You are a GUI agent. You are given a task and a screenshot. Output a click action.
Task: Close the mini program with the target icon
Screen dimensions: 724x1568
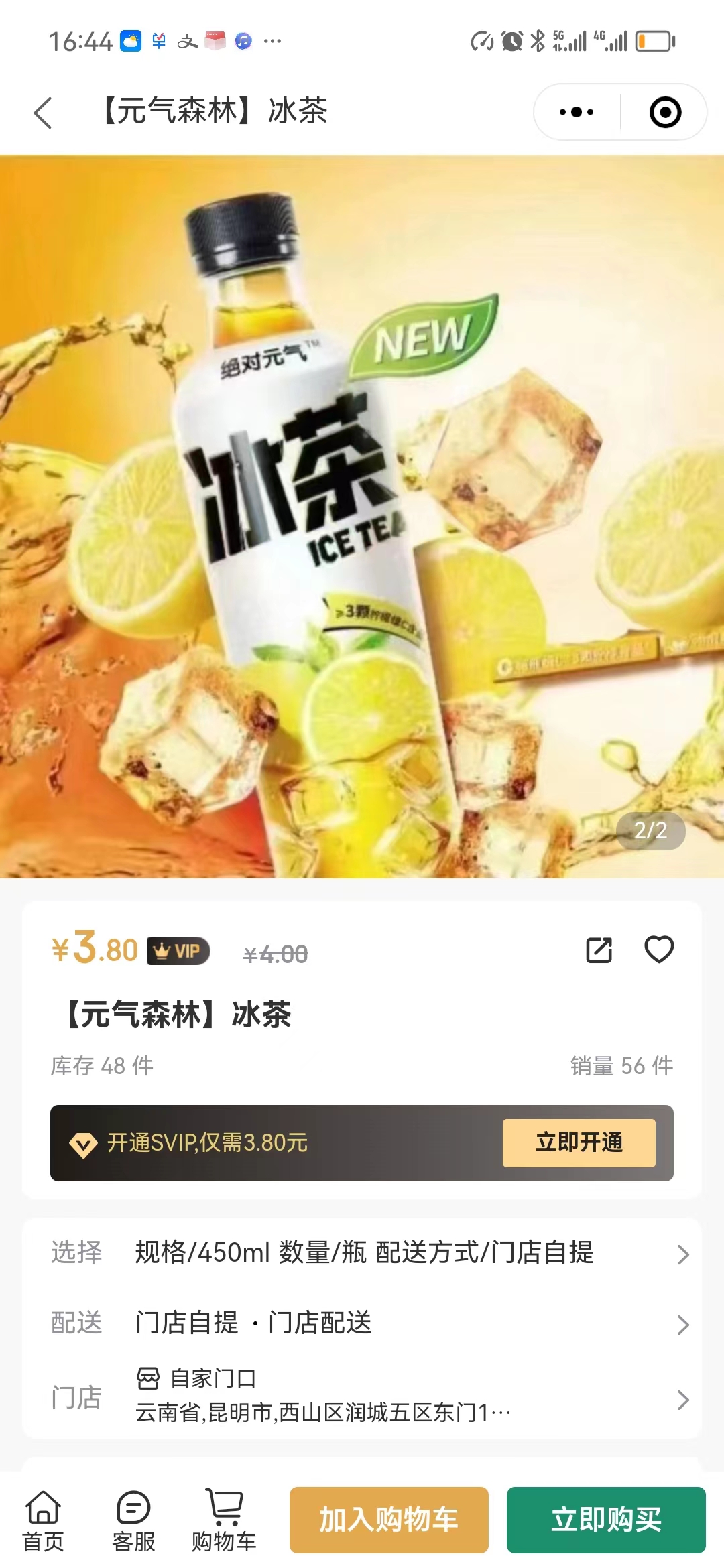pos(665,112)
